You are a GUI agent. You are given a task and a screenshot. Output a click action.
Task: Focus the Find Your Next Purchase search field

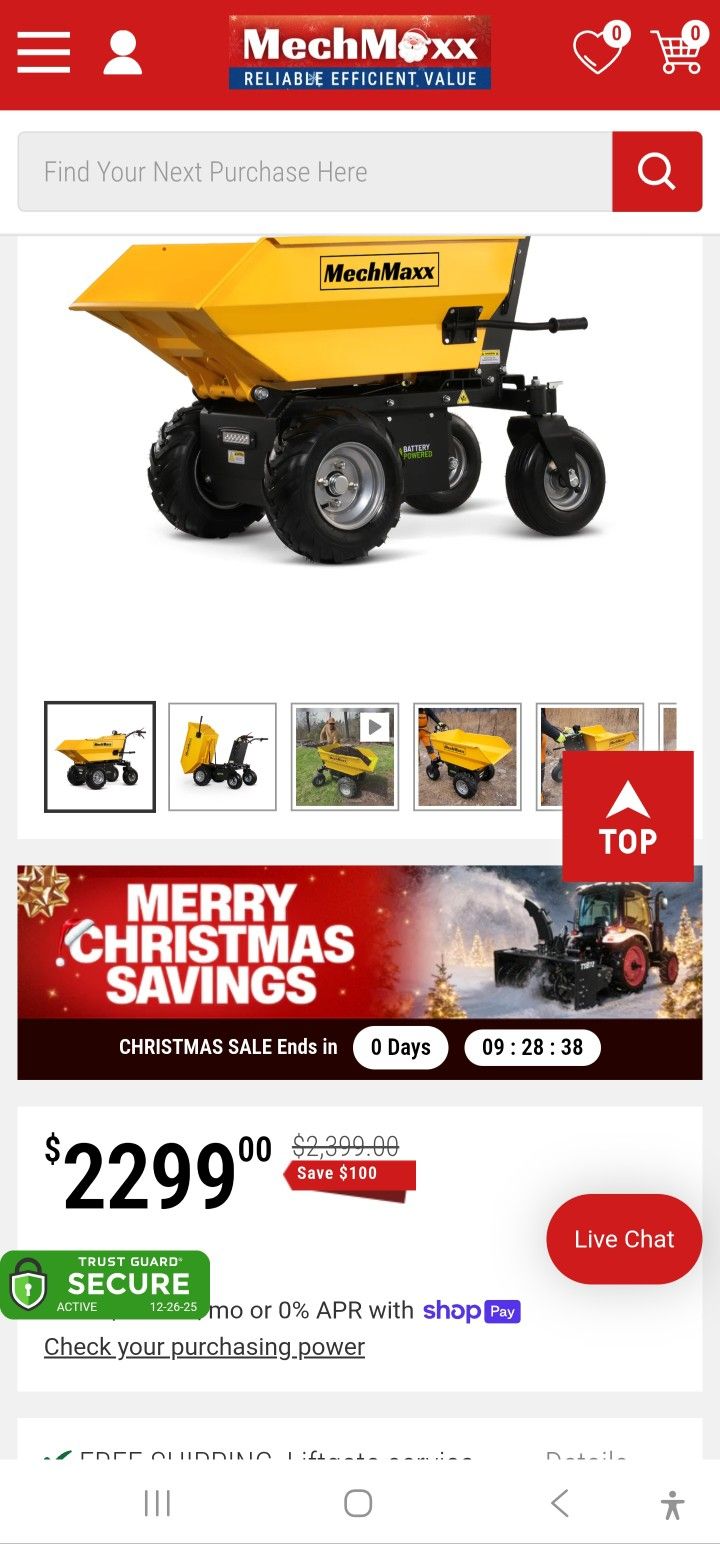point(314,172)
